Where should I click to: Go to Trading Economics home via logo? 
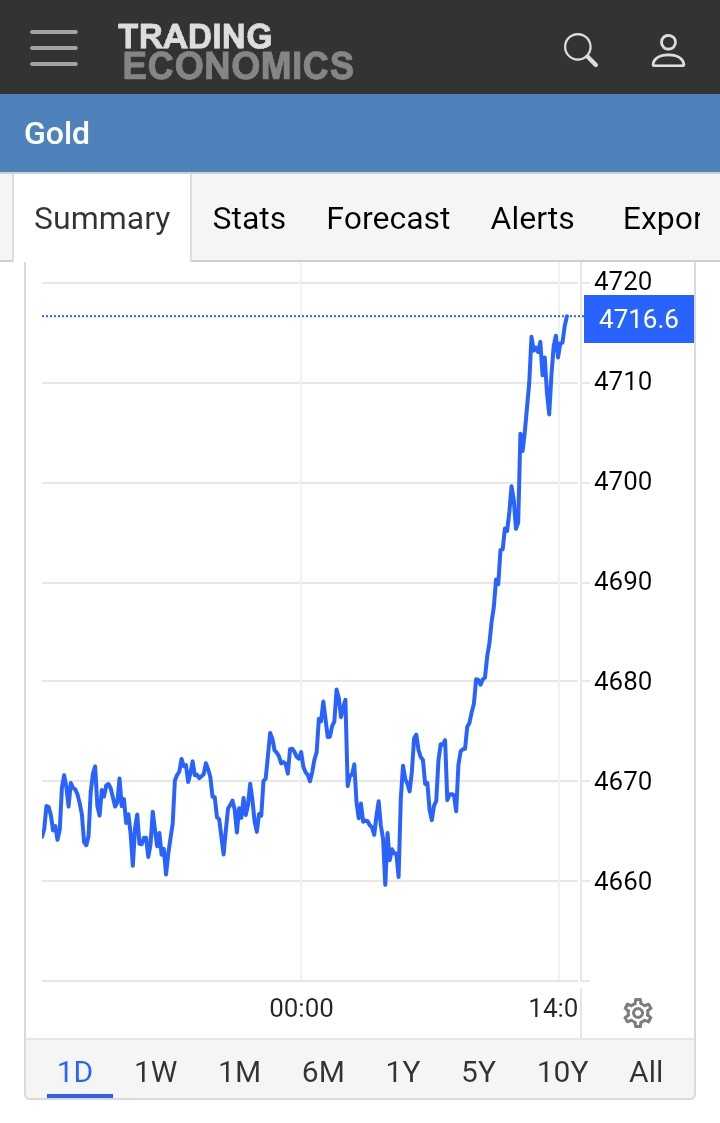coord(236,51)
